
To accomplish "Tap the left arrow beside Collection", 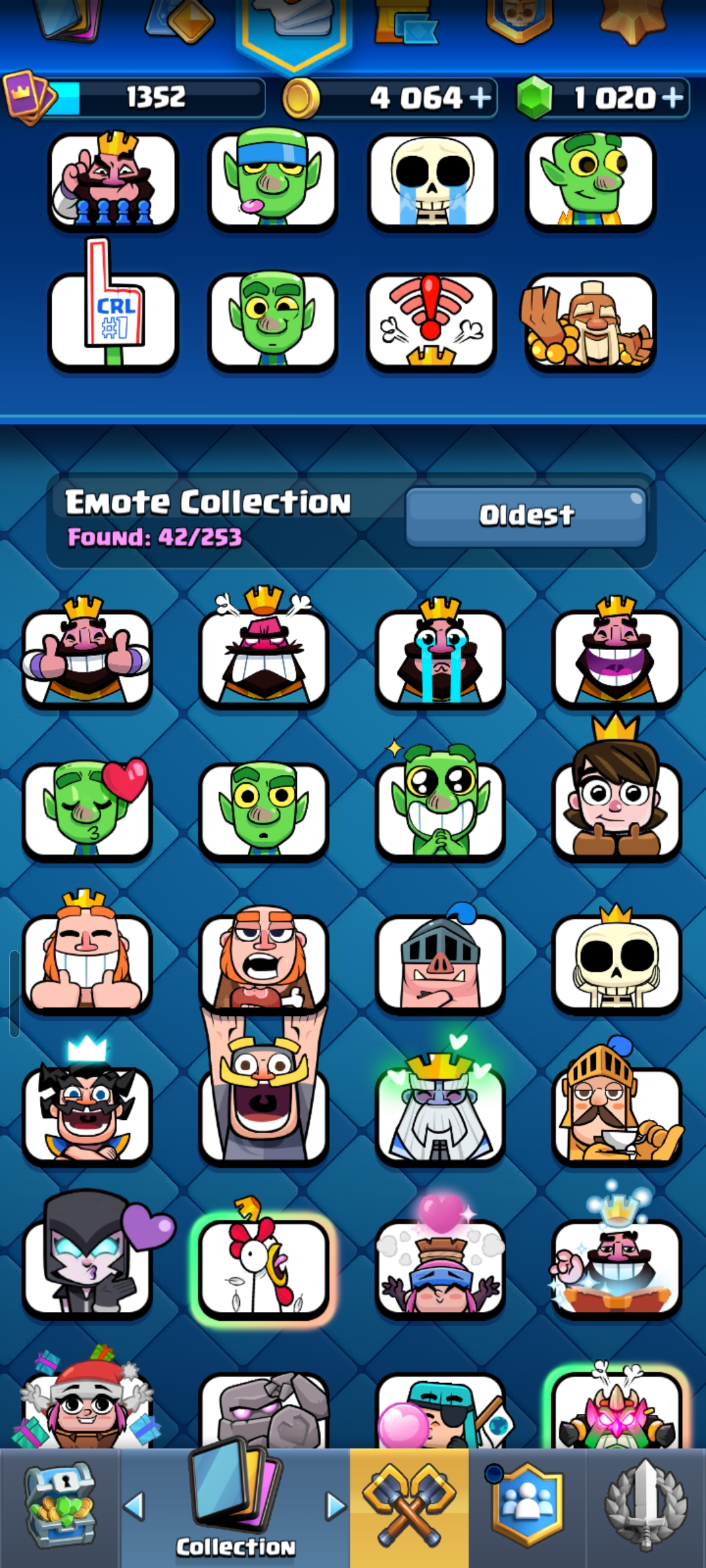I will pyautogui.click(x=133, y=1506).
